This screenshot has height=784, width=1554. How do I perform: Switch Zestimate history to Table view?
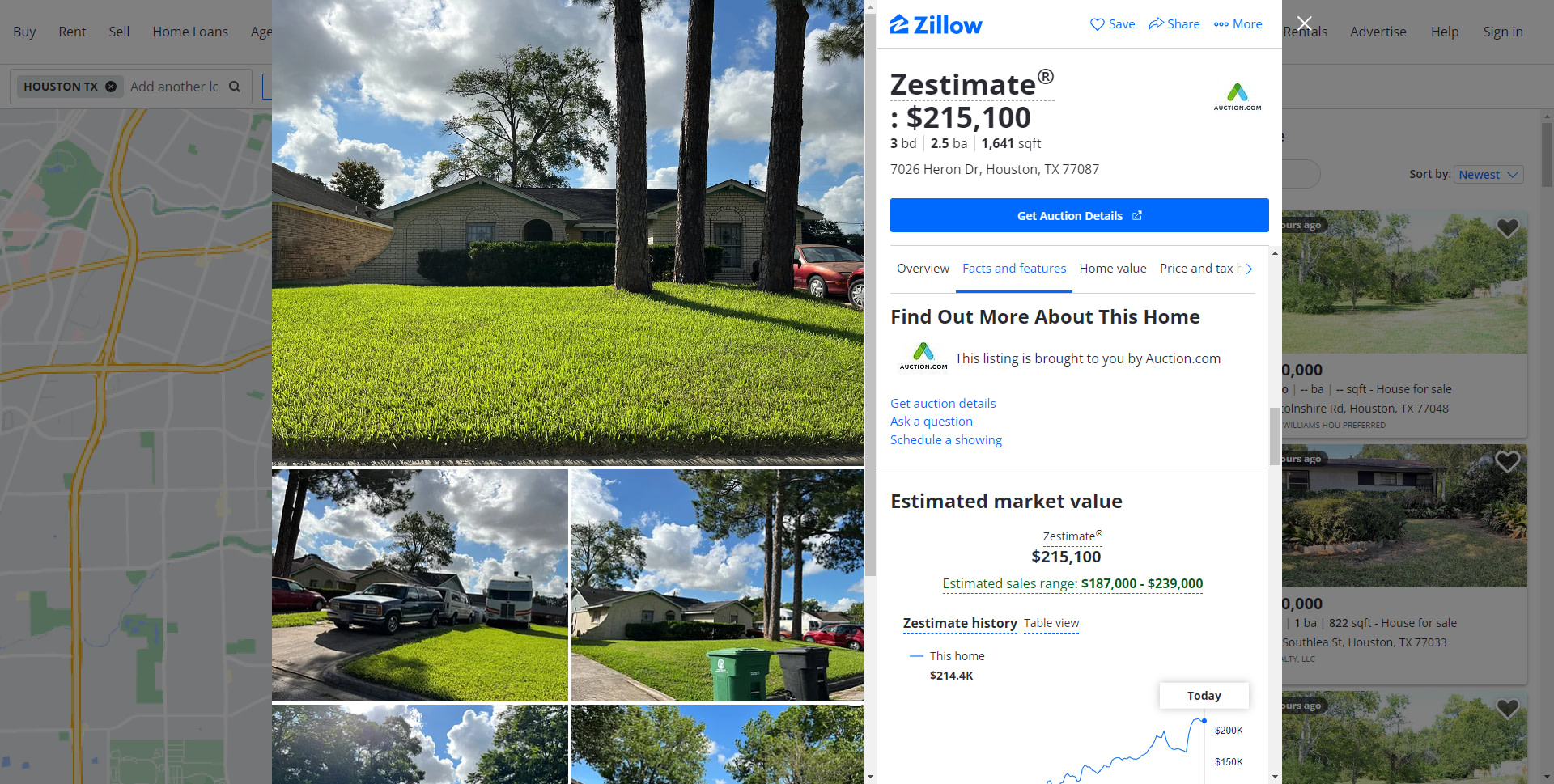(1051, 623)
